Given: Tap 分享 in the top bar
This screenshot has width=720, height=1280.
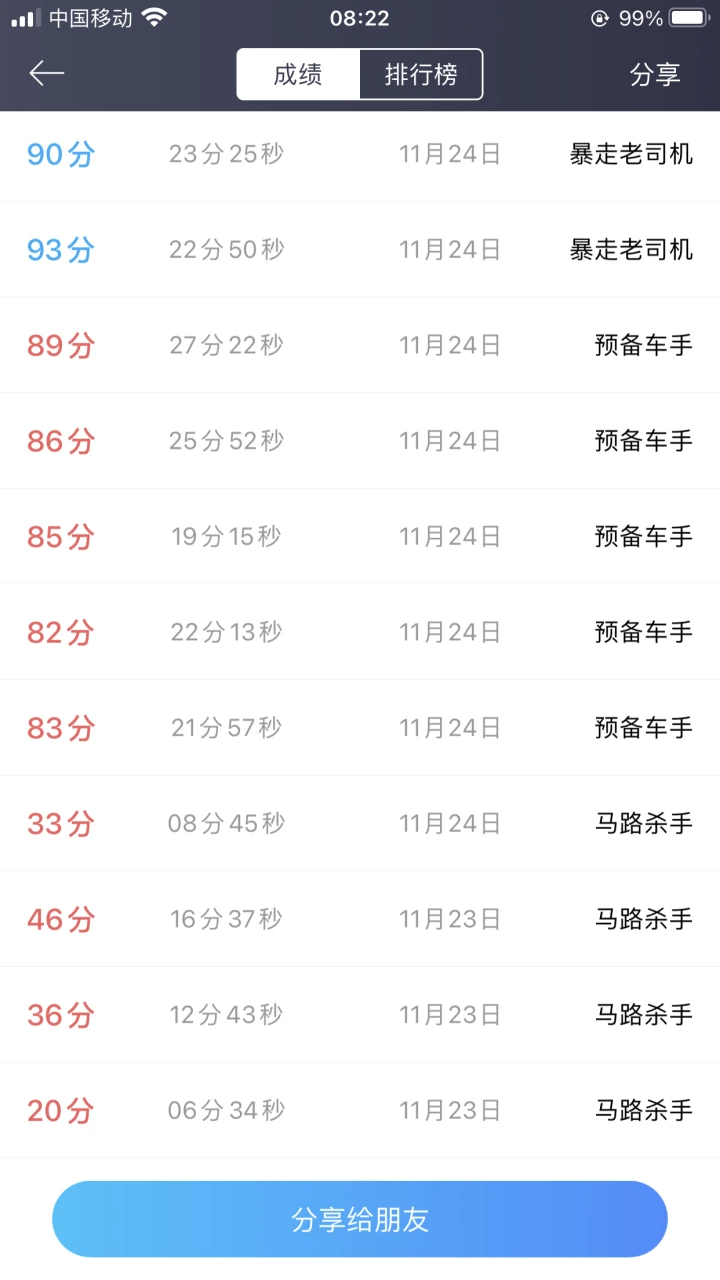Looking at the screenshot, I should (655, 75).
